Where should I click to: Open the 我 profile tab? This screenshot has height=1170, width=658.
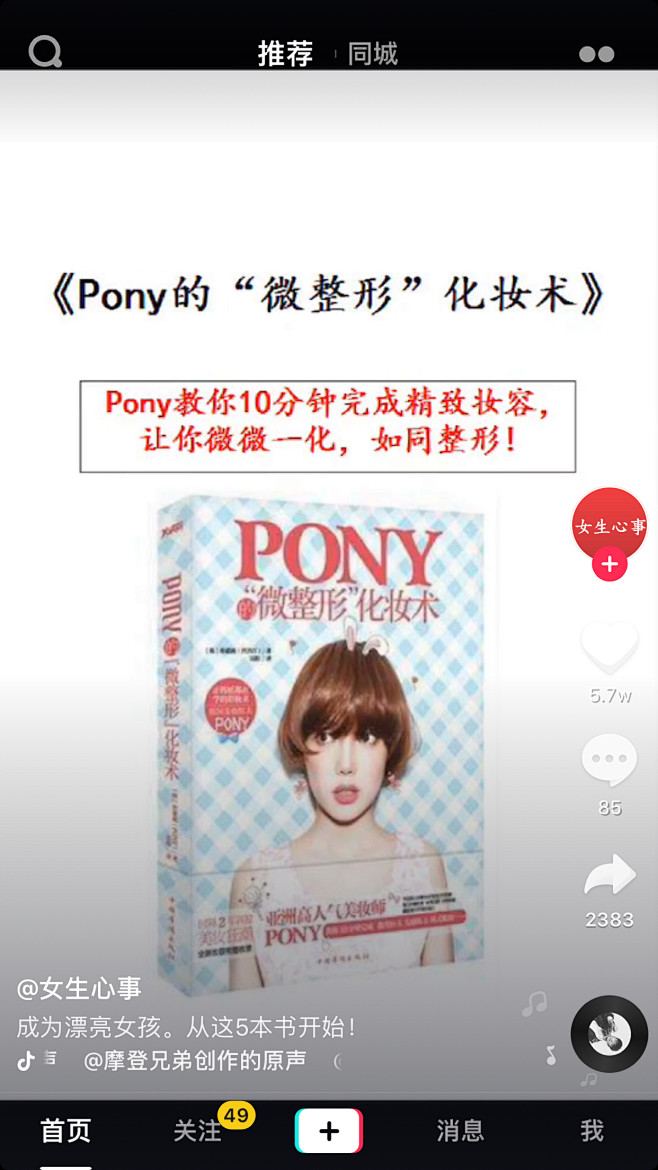[x=592, y=1131]
